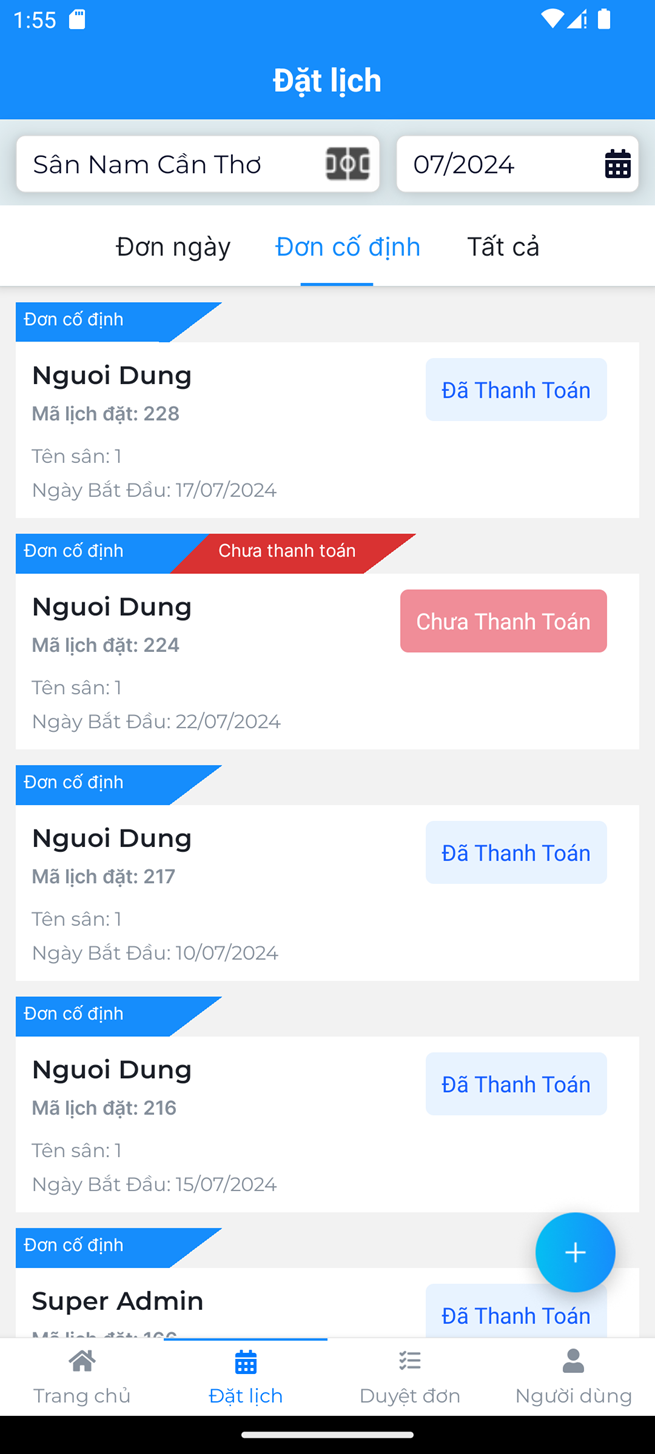Image resolution: width=655 pixels, height=1454 pixels.
Task: Tap Chưa Thanh Toán on booking 224
Action: pyautogui.click(x=503, y=621)
